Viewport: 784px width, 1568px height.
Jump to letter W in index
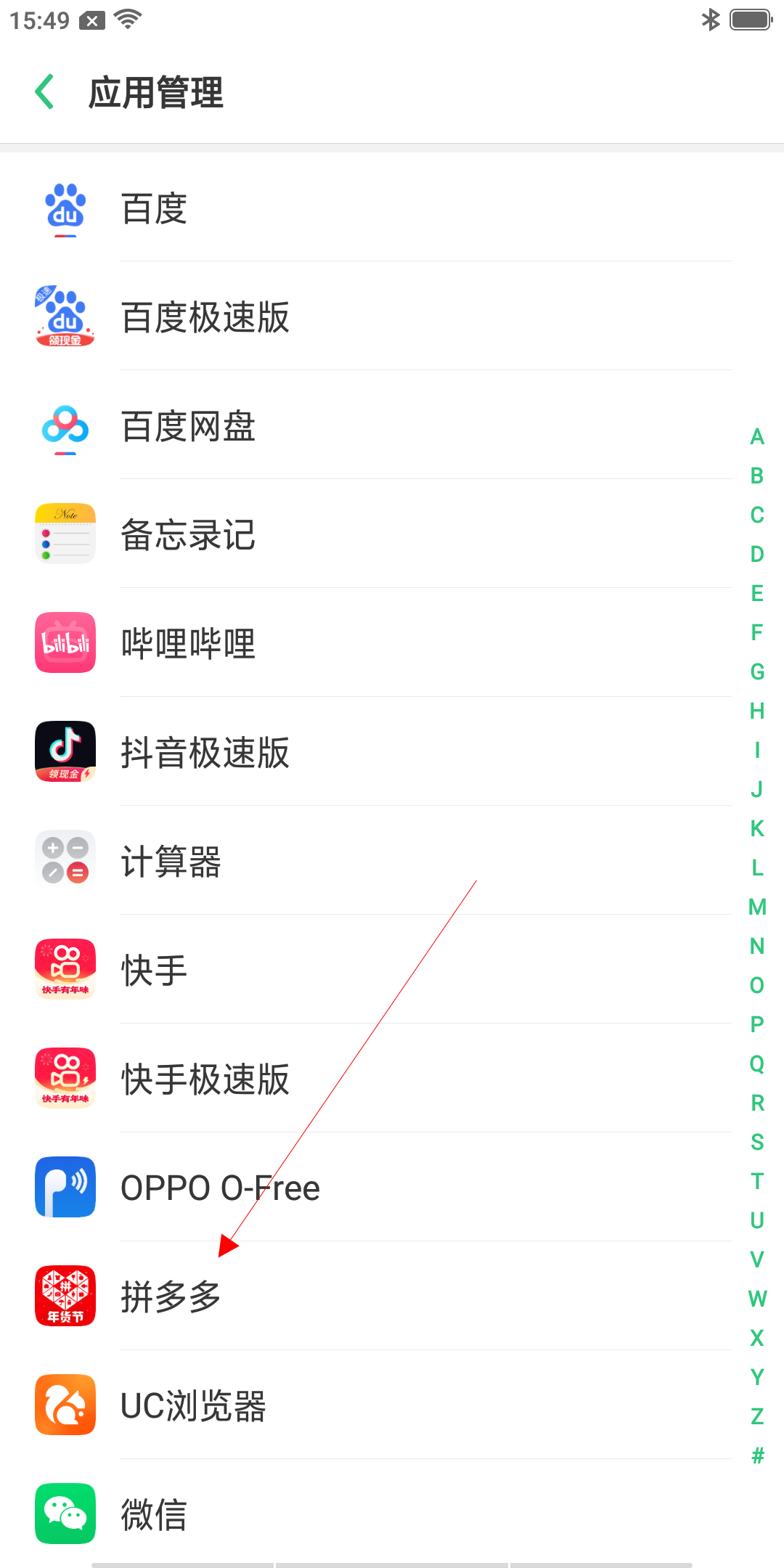pos(757,1299)
